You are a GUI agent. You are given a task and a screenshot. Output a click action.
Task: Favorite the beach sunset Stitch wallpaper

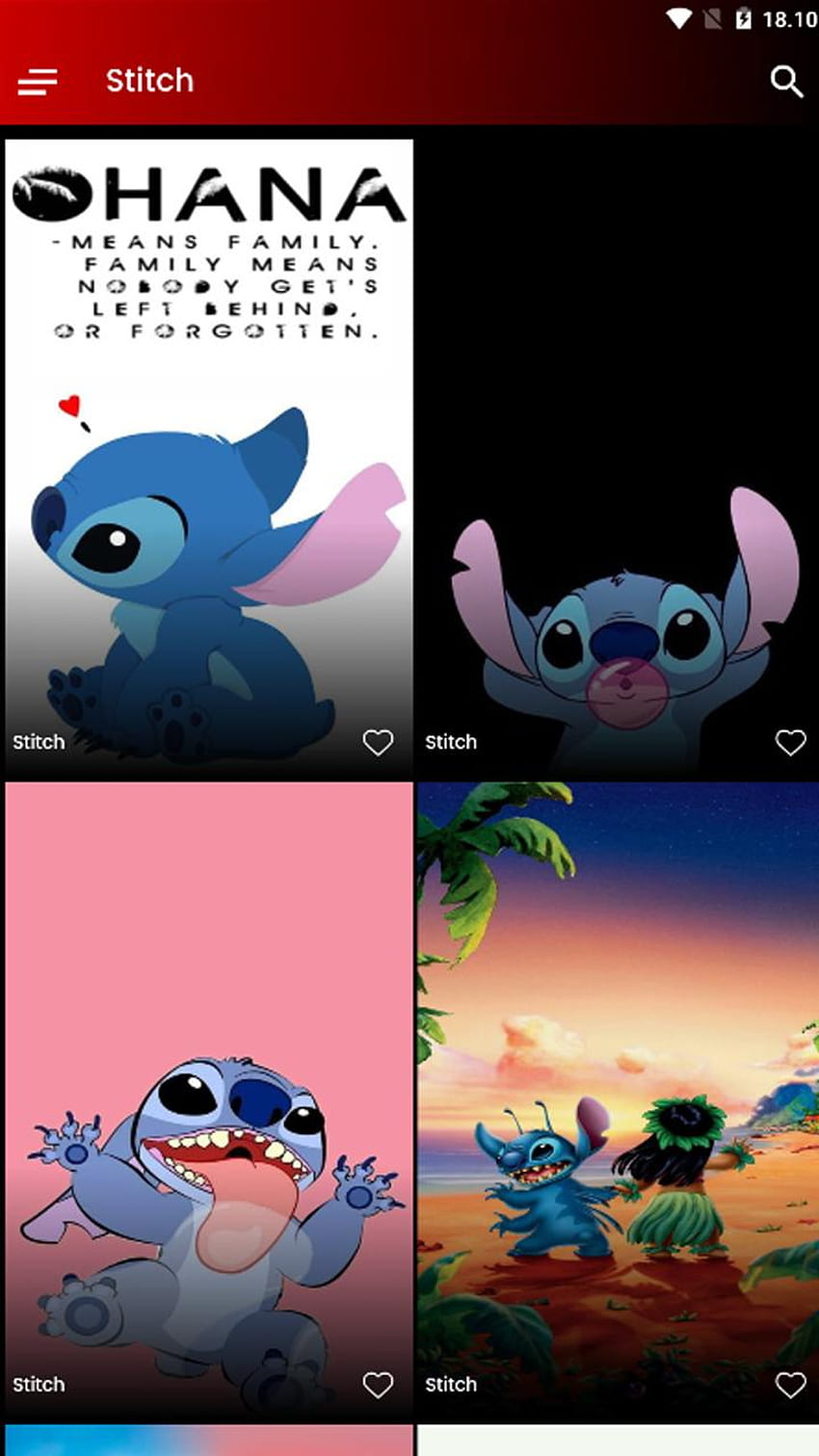coord(790,1385)
